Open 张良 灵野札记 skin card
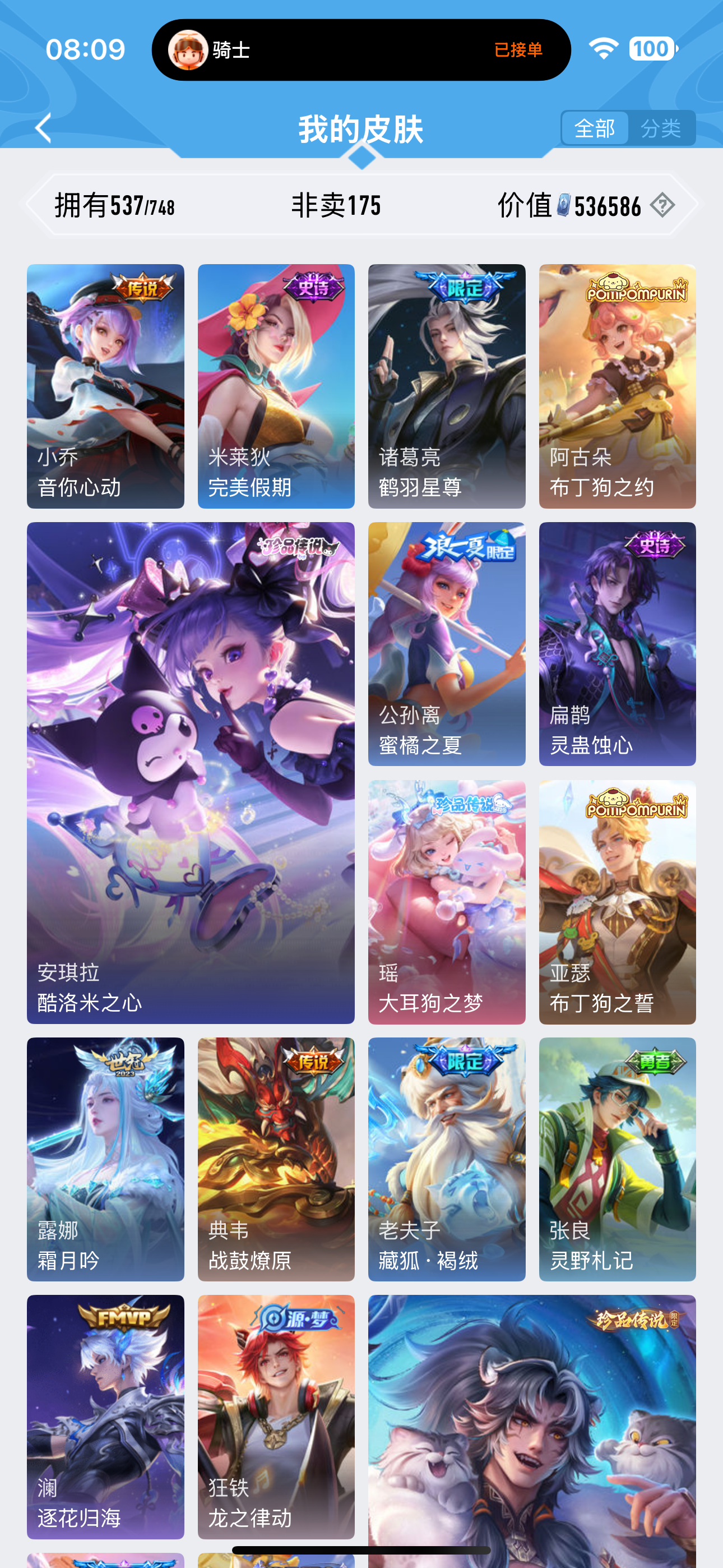The width and height of the screenshot is (723, 1568). pos(617,1159)
